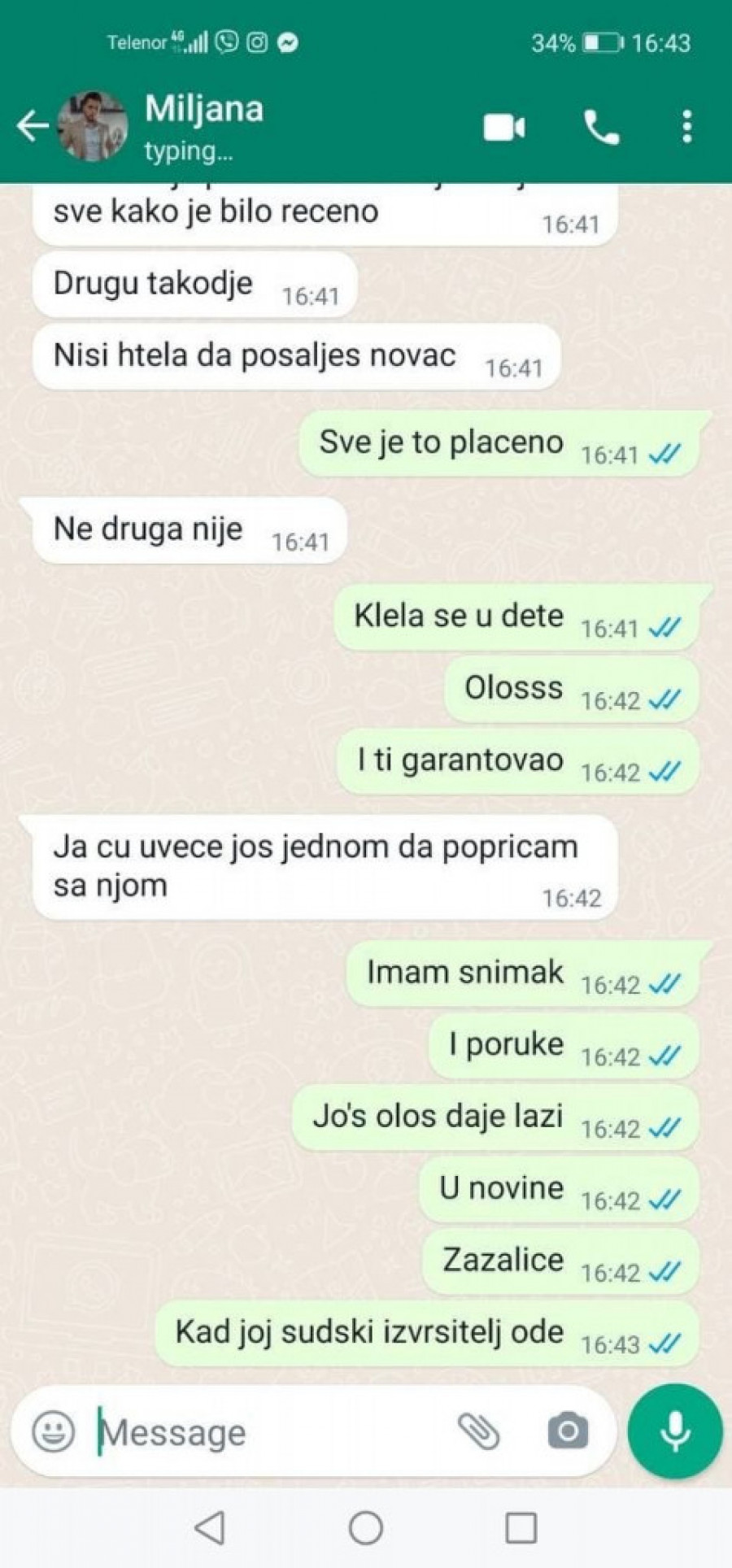Open Miljana's profile picture
Viewport: 732px width, 1568px height.
click(94, 126)
